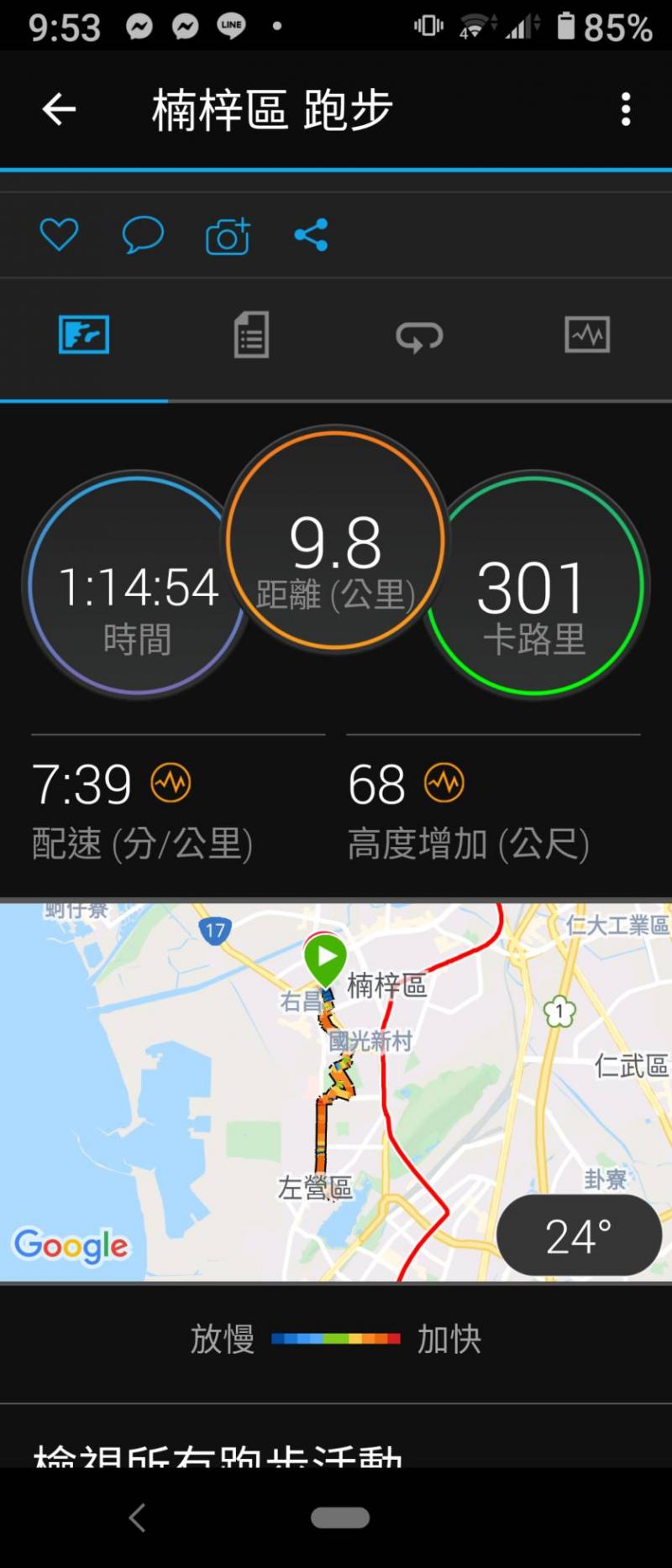Screen dimensions: 672x1568
Task: Tap the system home pill
Action: [x=339, y=1518]
